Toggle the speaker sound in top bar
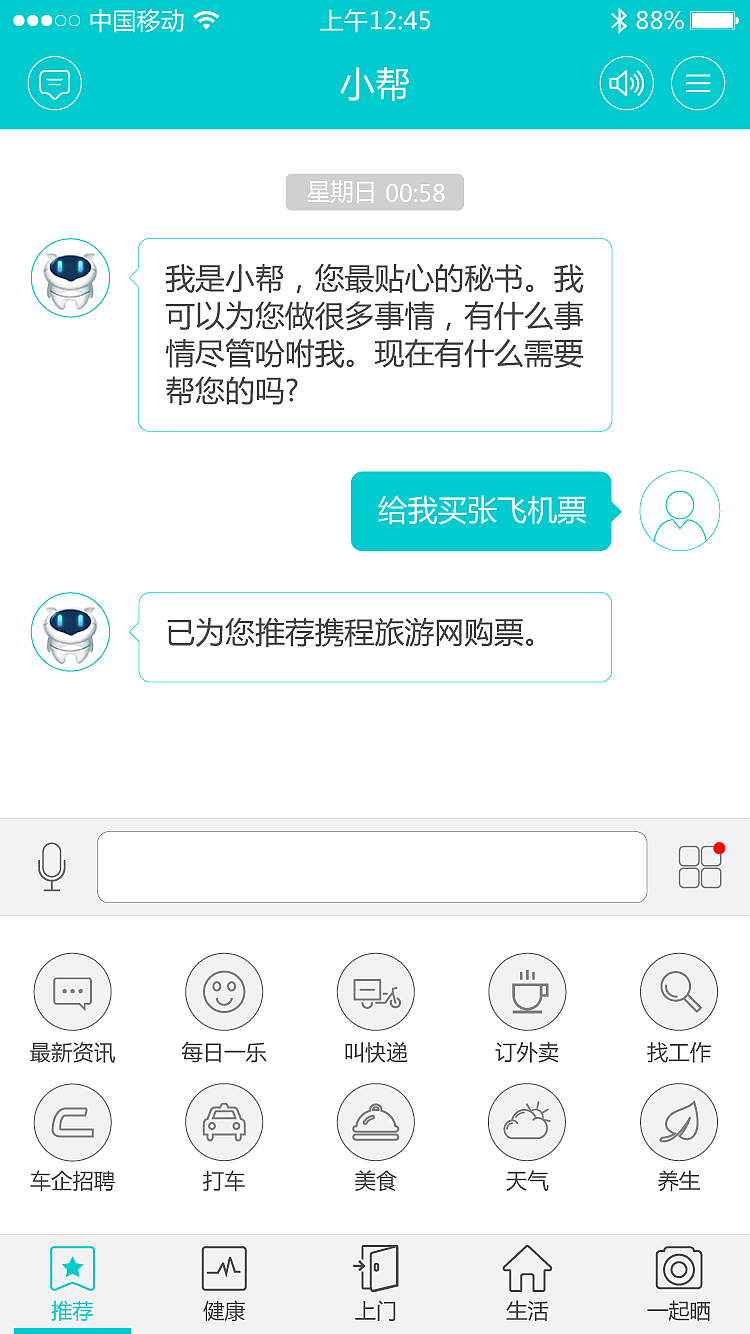The width and height of the screenshot is (750, 1334). click(x=626, y=83)
